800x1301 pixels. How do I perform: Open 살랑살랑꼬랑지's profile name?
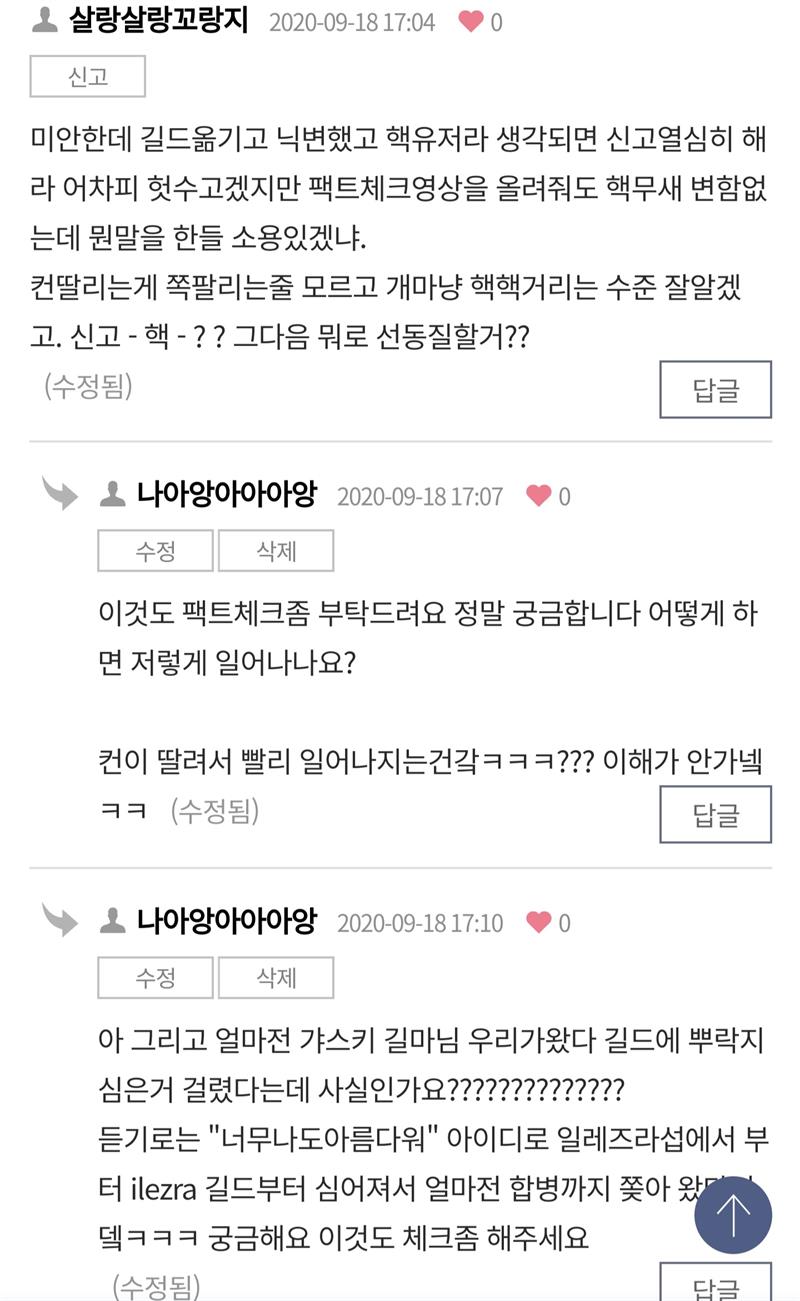click(158, 21)
